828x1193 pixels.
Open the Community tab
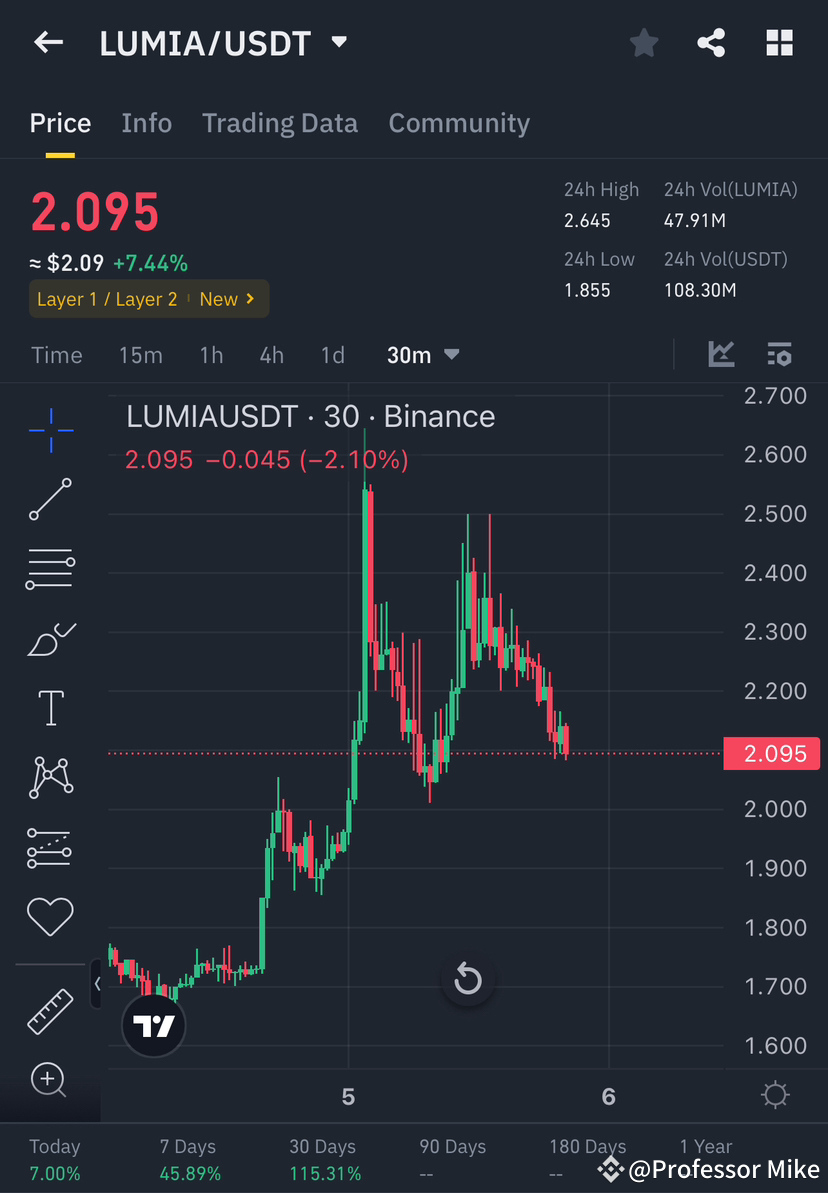coord(459,122)
